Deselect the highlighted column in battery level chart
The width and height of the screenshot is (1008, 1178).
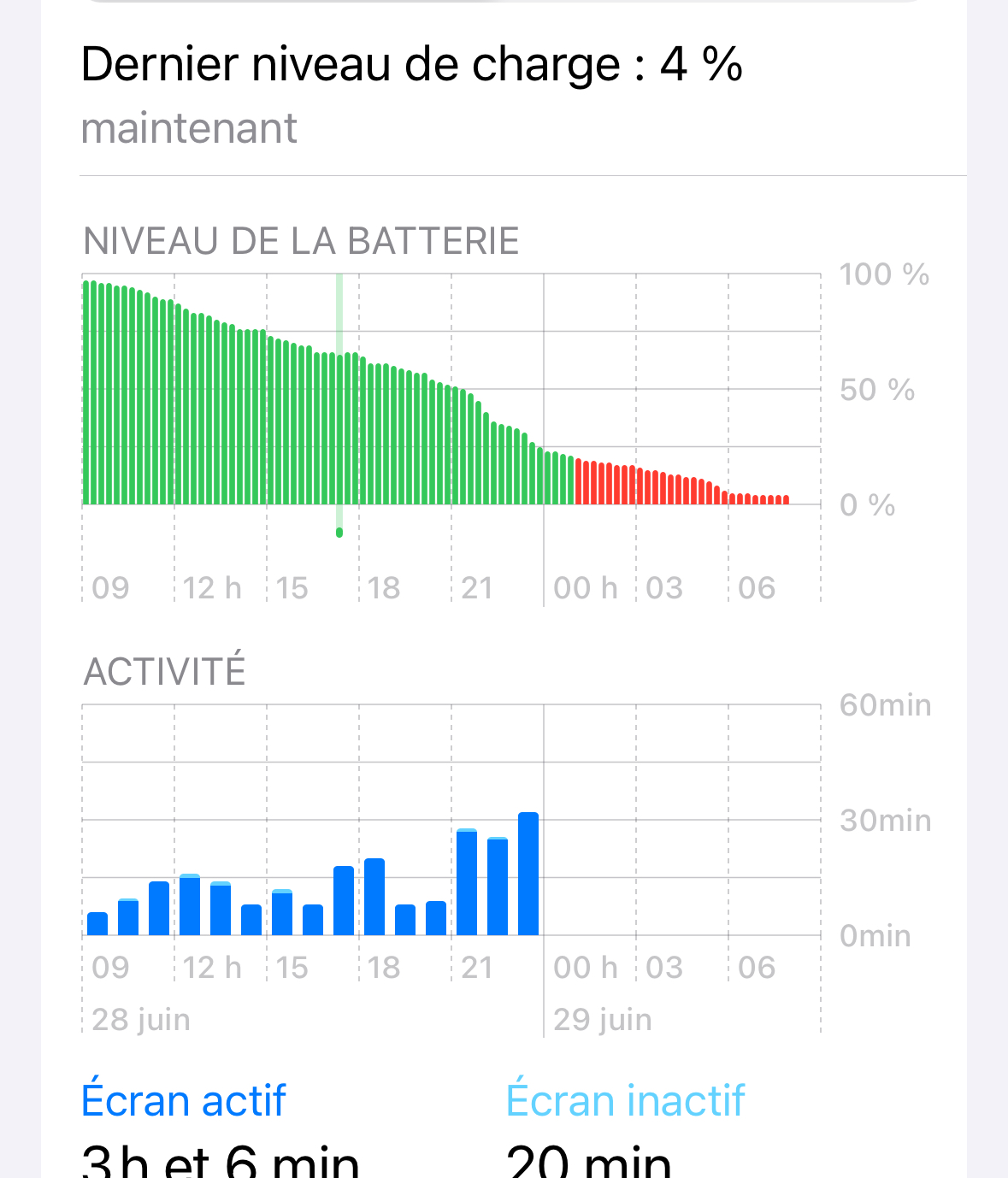coord(339,402)
